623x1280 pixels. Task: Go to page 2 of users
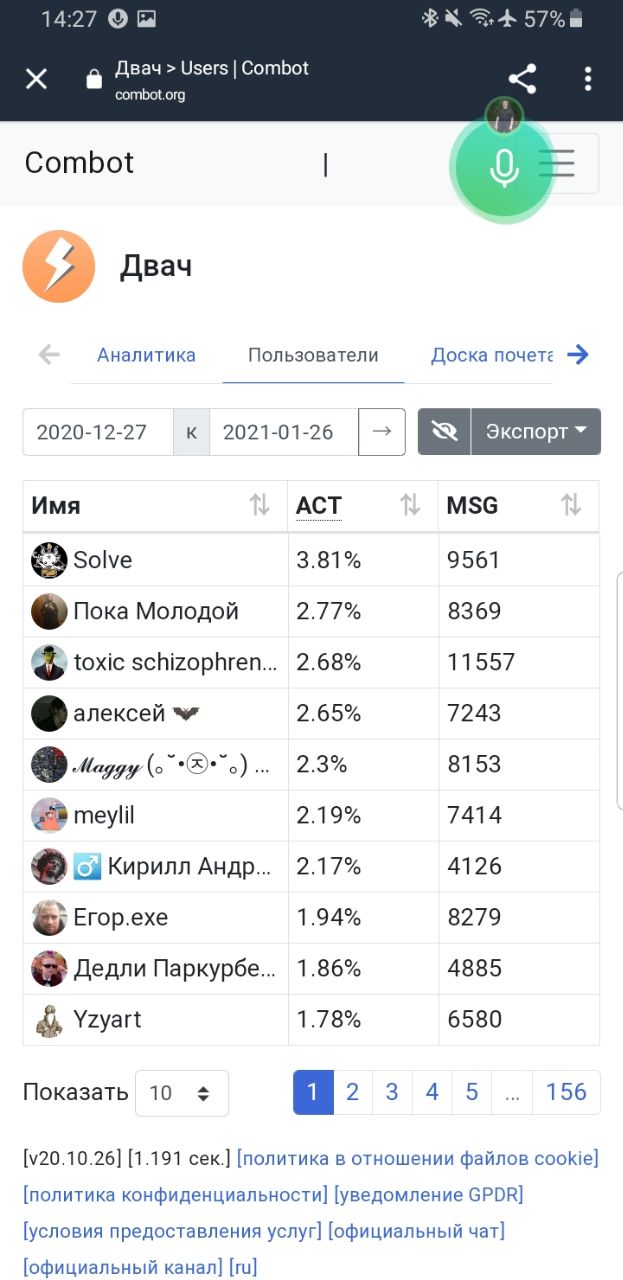352,1092
